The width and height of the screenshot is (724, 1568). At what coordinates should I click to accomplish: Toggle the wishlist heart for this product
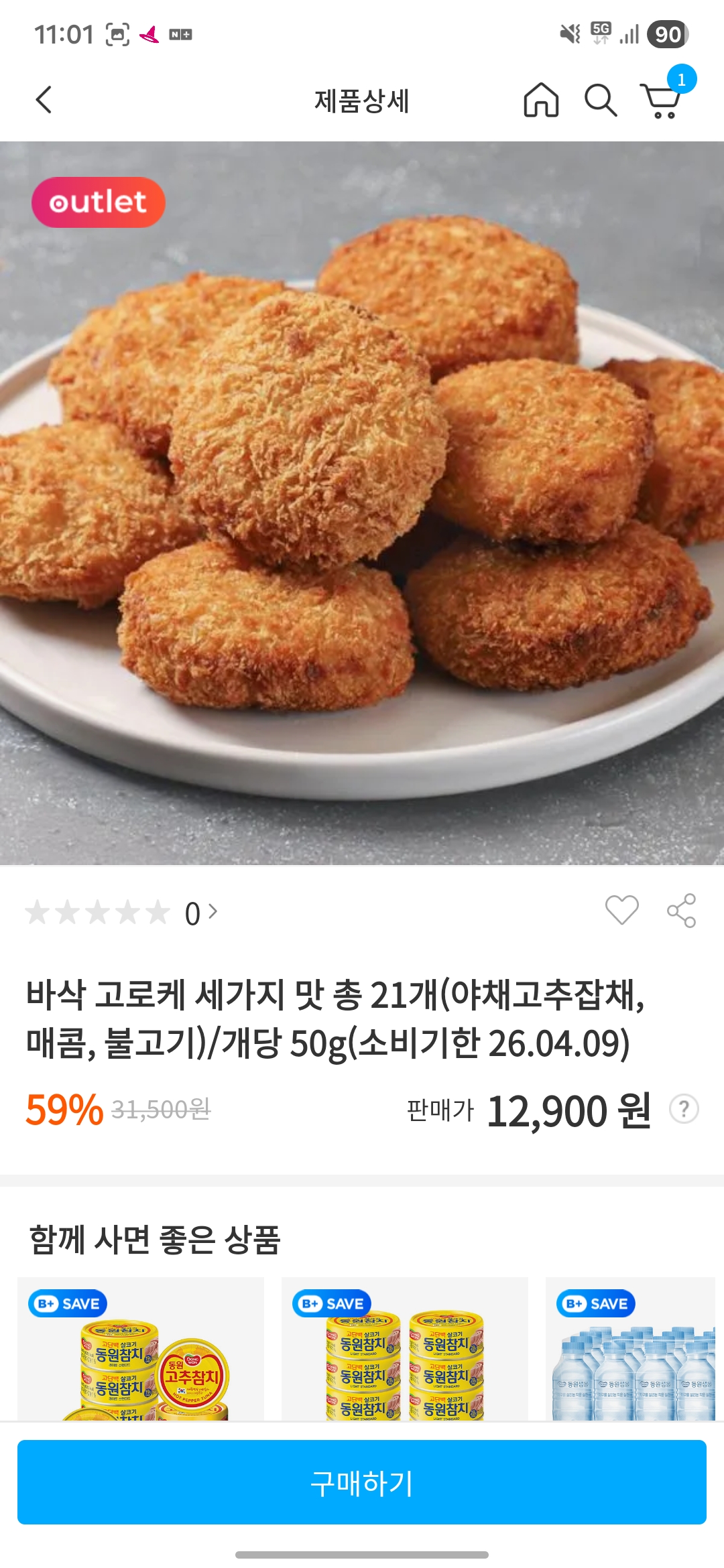click(622, 910)
